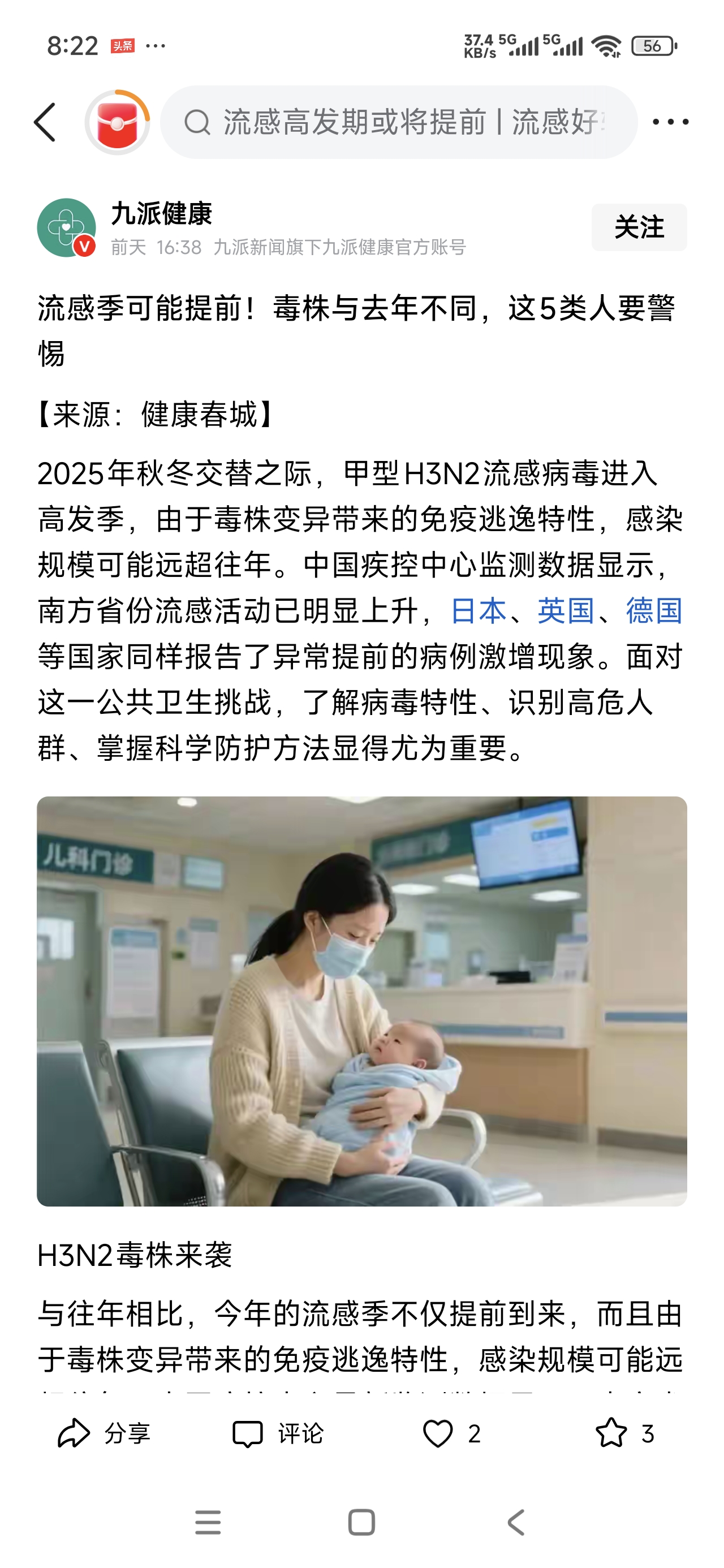
Task: Tap the search box about 流感高发期
Action: click(399, 122)
